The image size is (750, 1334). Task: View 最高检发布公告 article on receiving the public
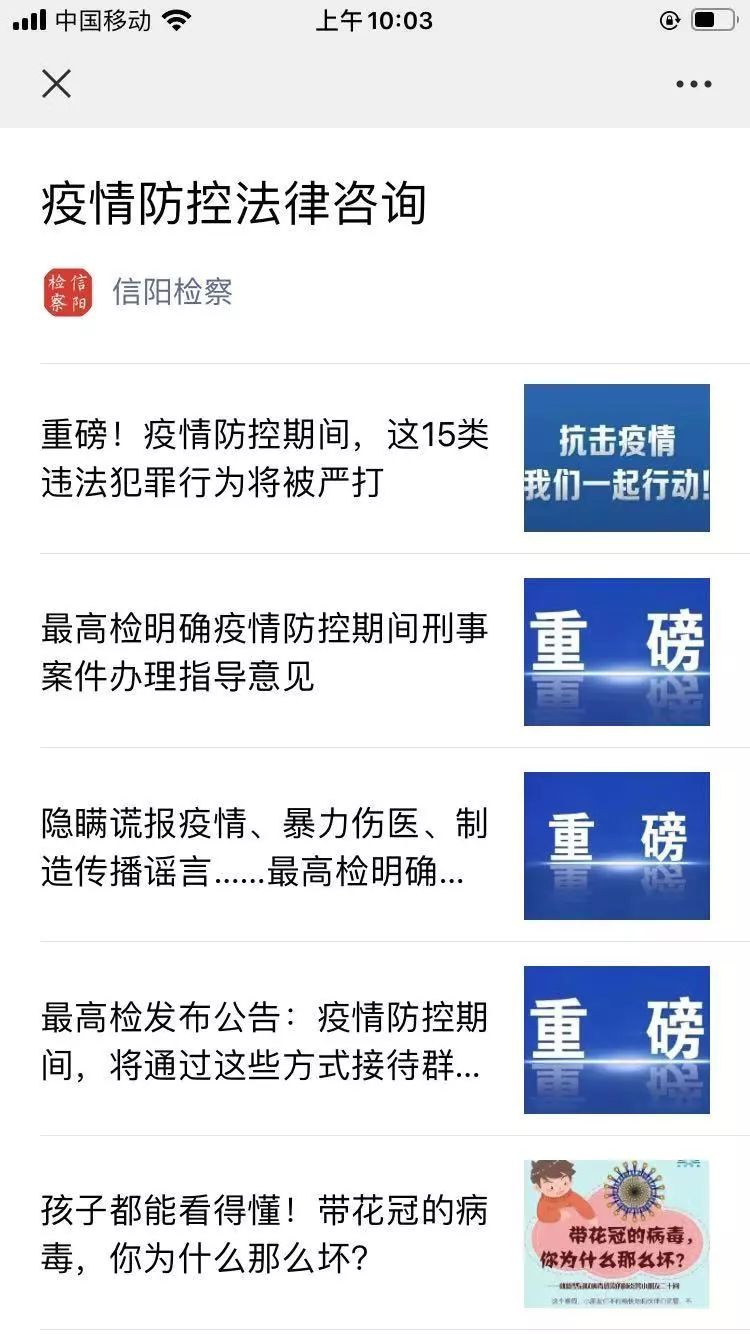tap(375, 1040)
